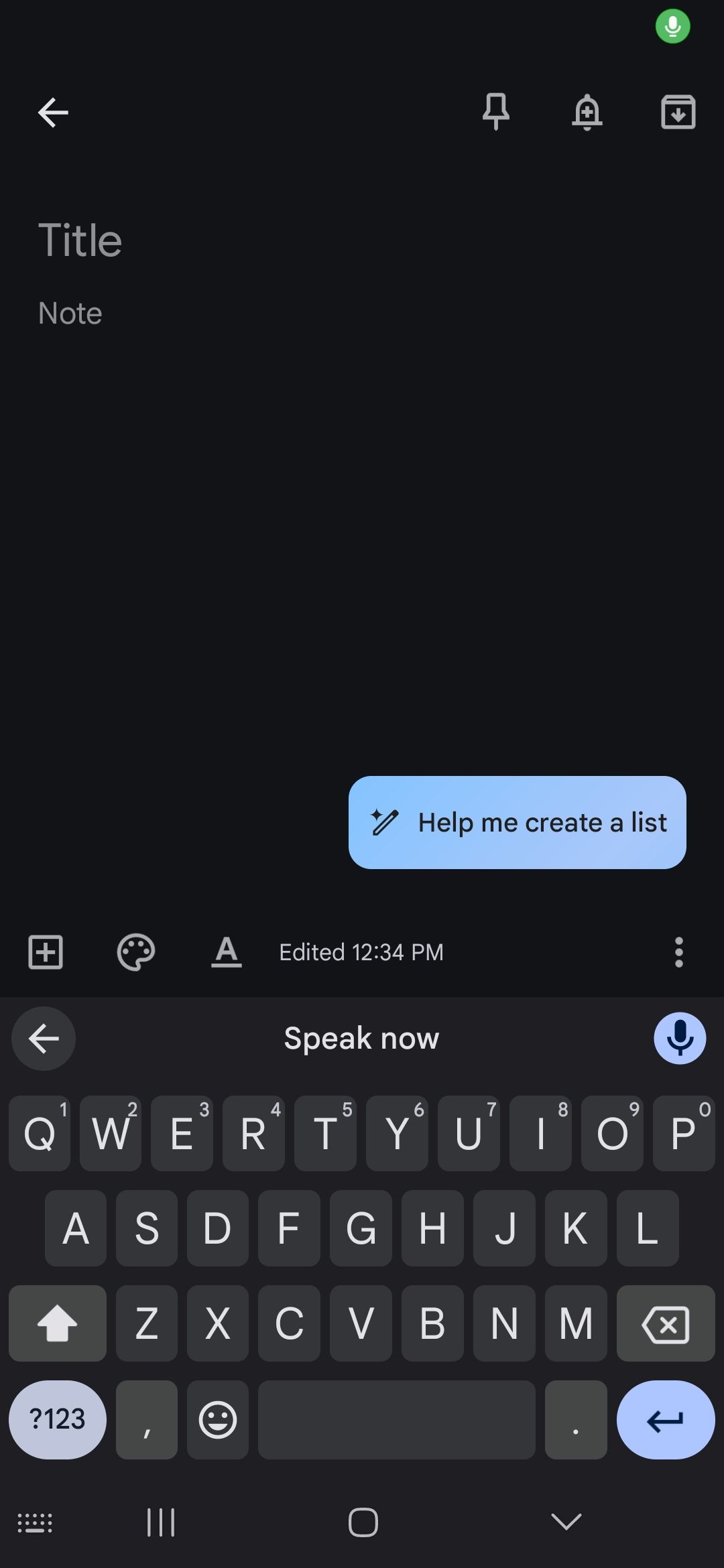Tap the Title field
724x1568 pixels.
point(80,240)
